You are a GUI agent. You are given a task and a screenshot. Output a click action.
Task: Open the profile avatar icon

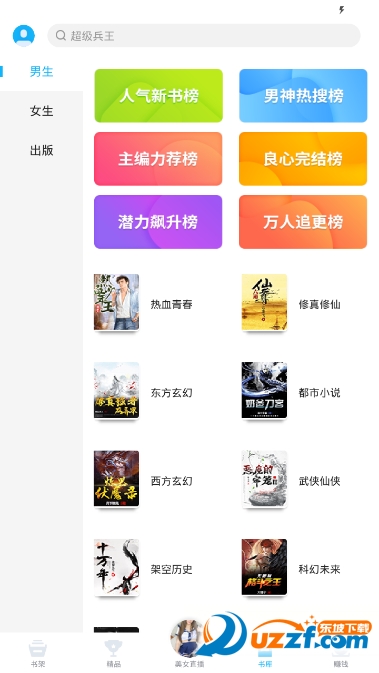point(24,36)
